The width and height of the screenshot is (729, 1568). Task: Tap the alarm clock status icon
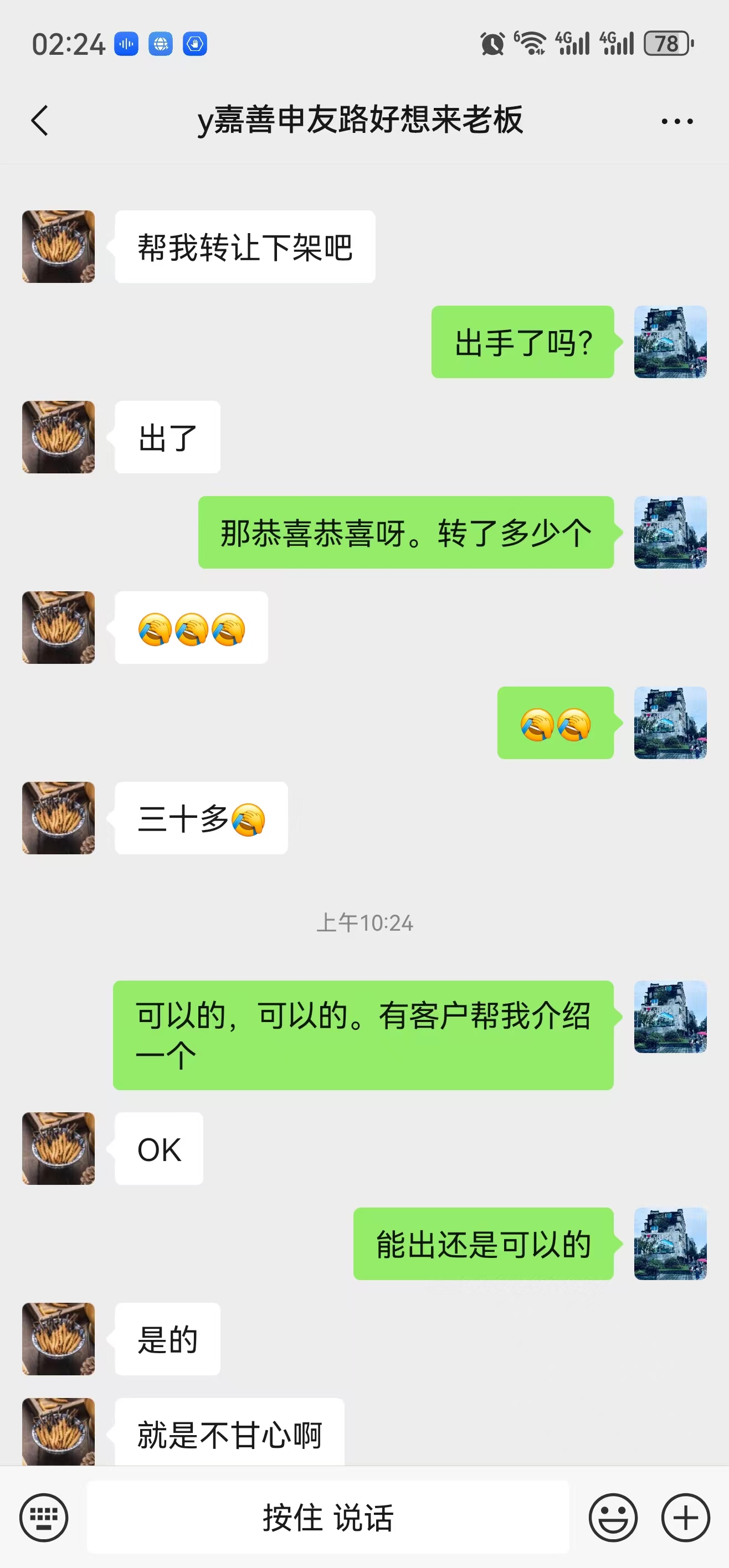[x=492, y=43]
